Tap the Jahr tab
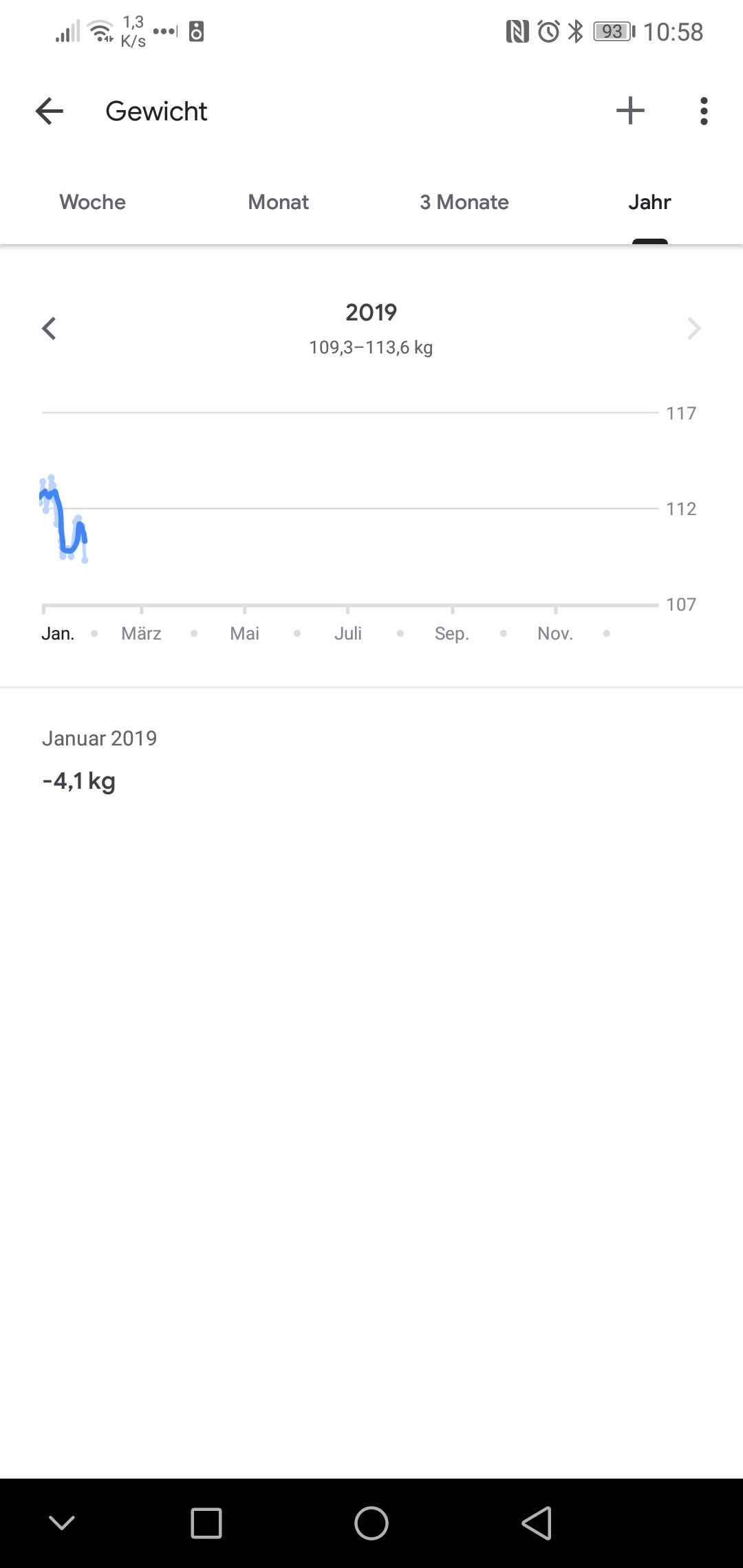743x1568 pixels. tap(649, 202)
